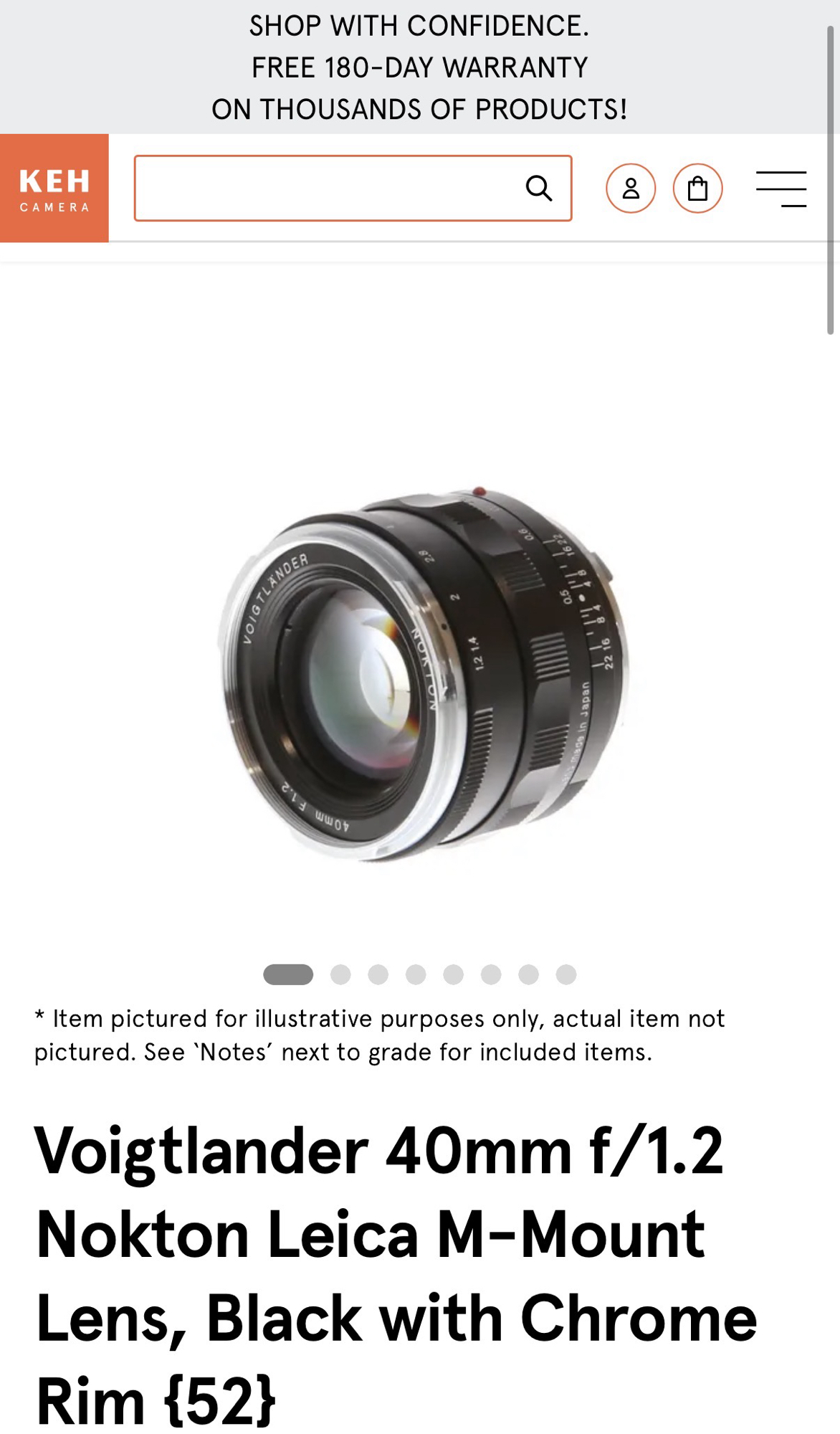Viewport: 840px width, 1434px height.
Task: Tap the KEH Camera home logo
Action: coord(54,188)
